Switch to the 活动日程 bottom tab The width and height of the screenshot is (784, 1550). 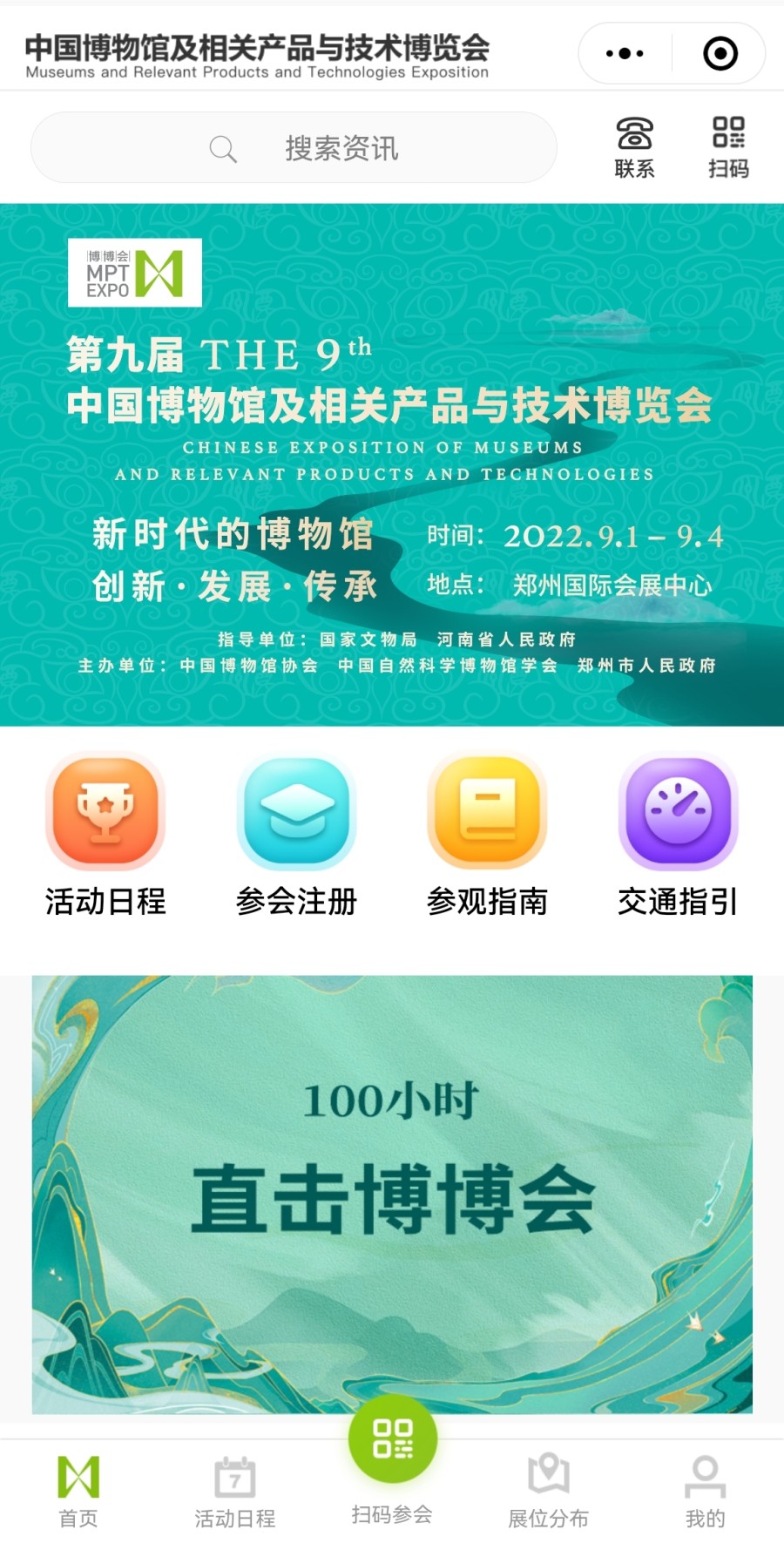pos(234,1492)
